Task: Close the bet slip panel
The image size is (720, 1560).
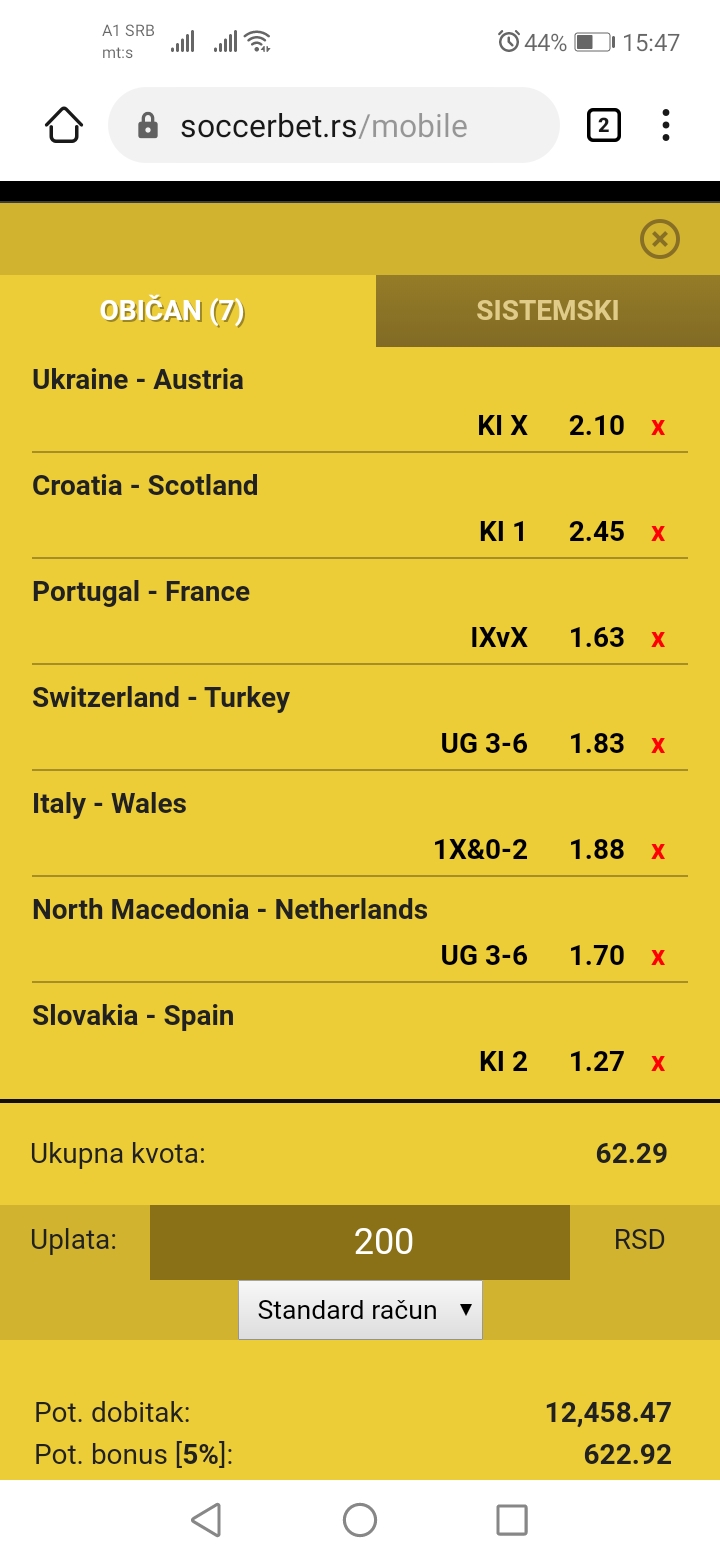Action: 659,239
